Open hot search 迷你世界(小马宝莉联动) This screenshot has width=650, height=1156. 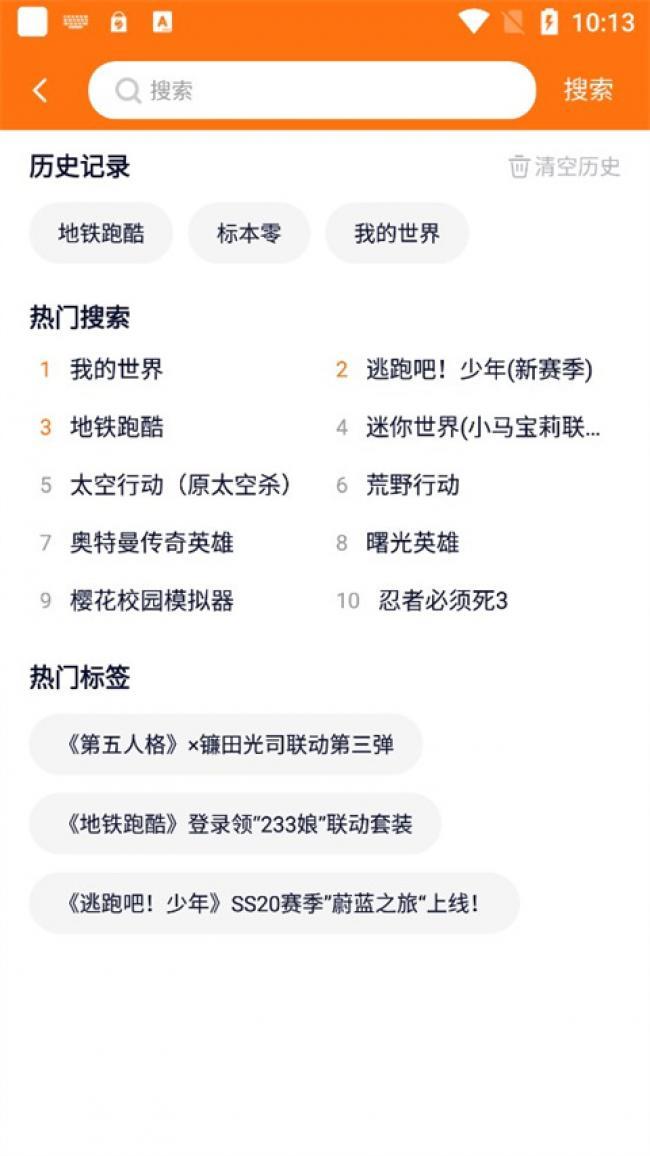pos(483,428)
